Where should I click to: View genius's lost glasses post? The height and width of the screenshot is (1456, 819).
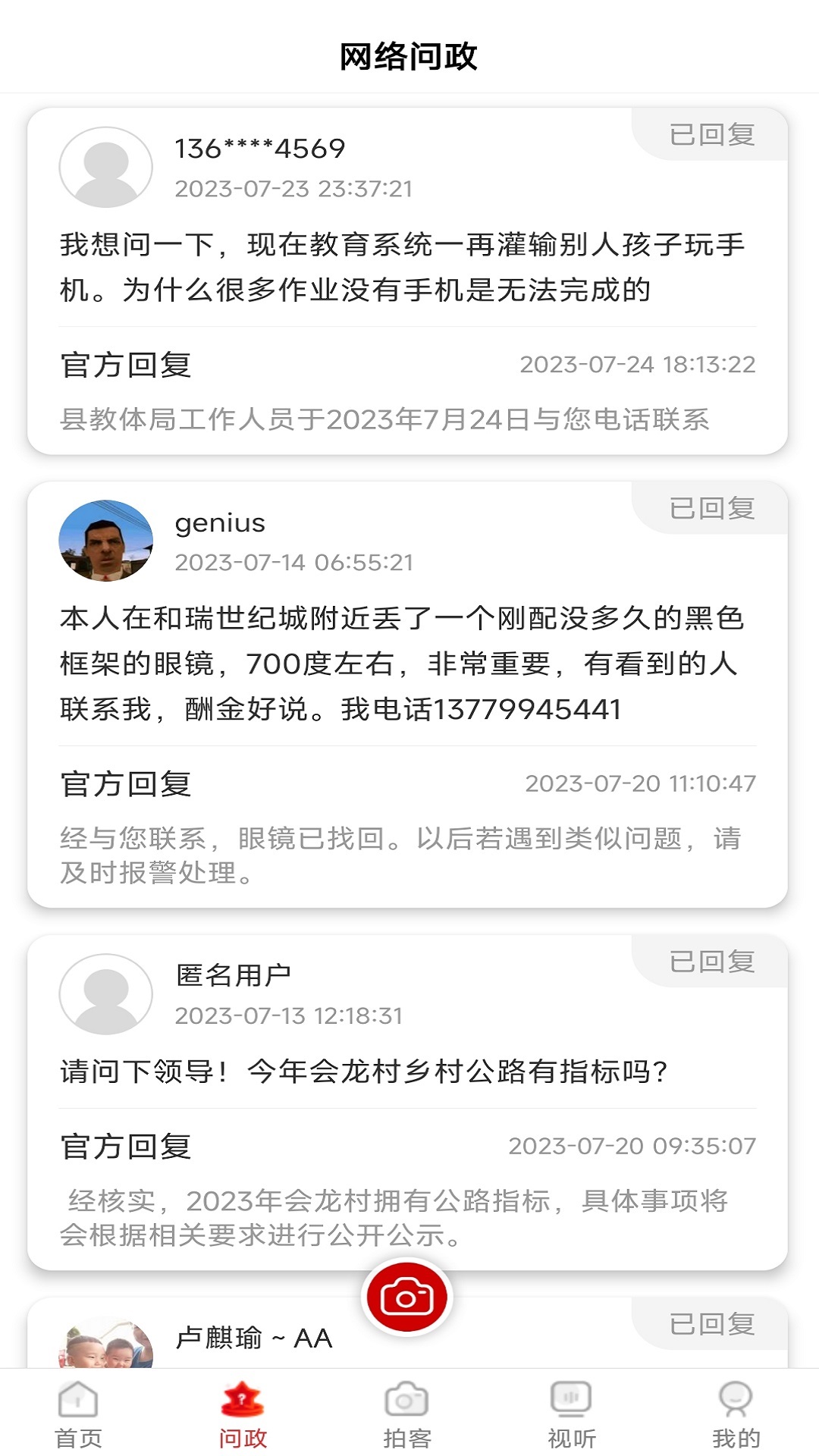[402, 664]
